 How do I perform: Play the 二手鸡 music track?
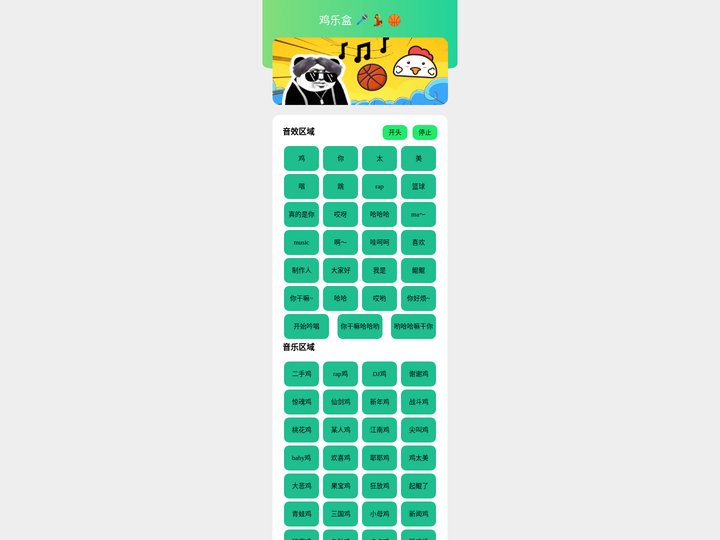point(301,374)
